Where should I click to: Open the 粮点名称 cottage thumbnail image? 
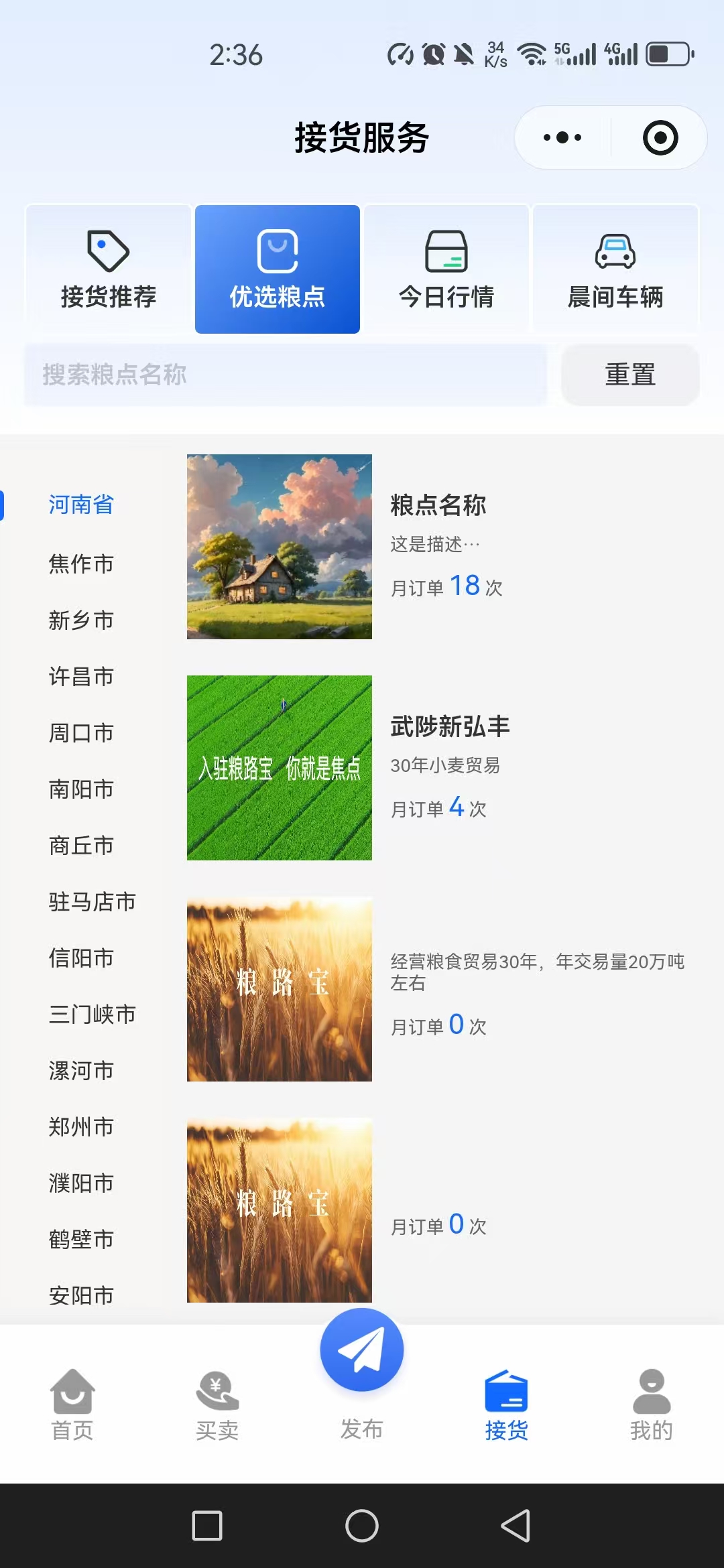[x=279, y=547]
